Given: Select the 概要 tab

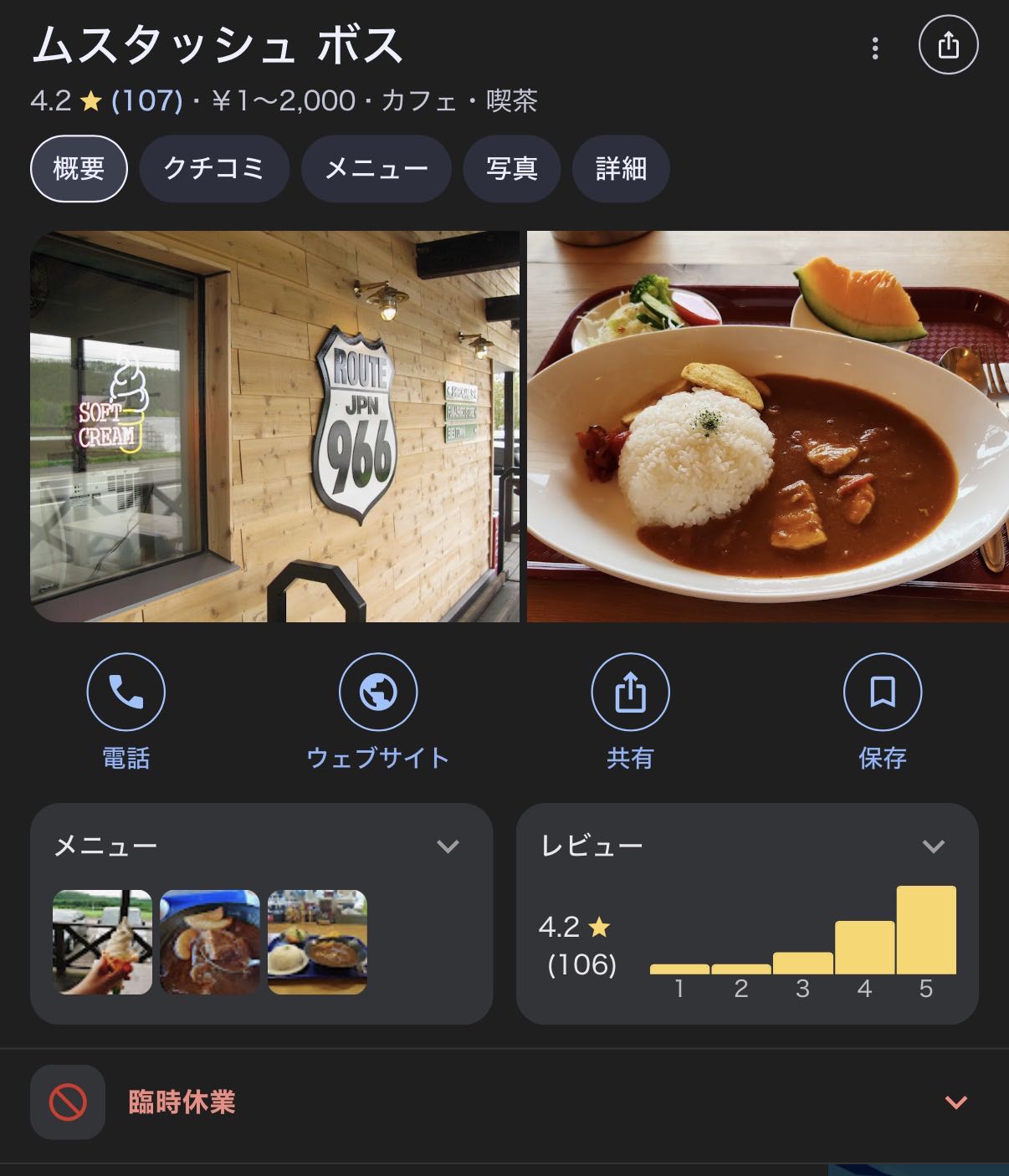Looking at the screenshot, I should coord(79,169).
